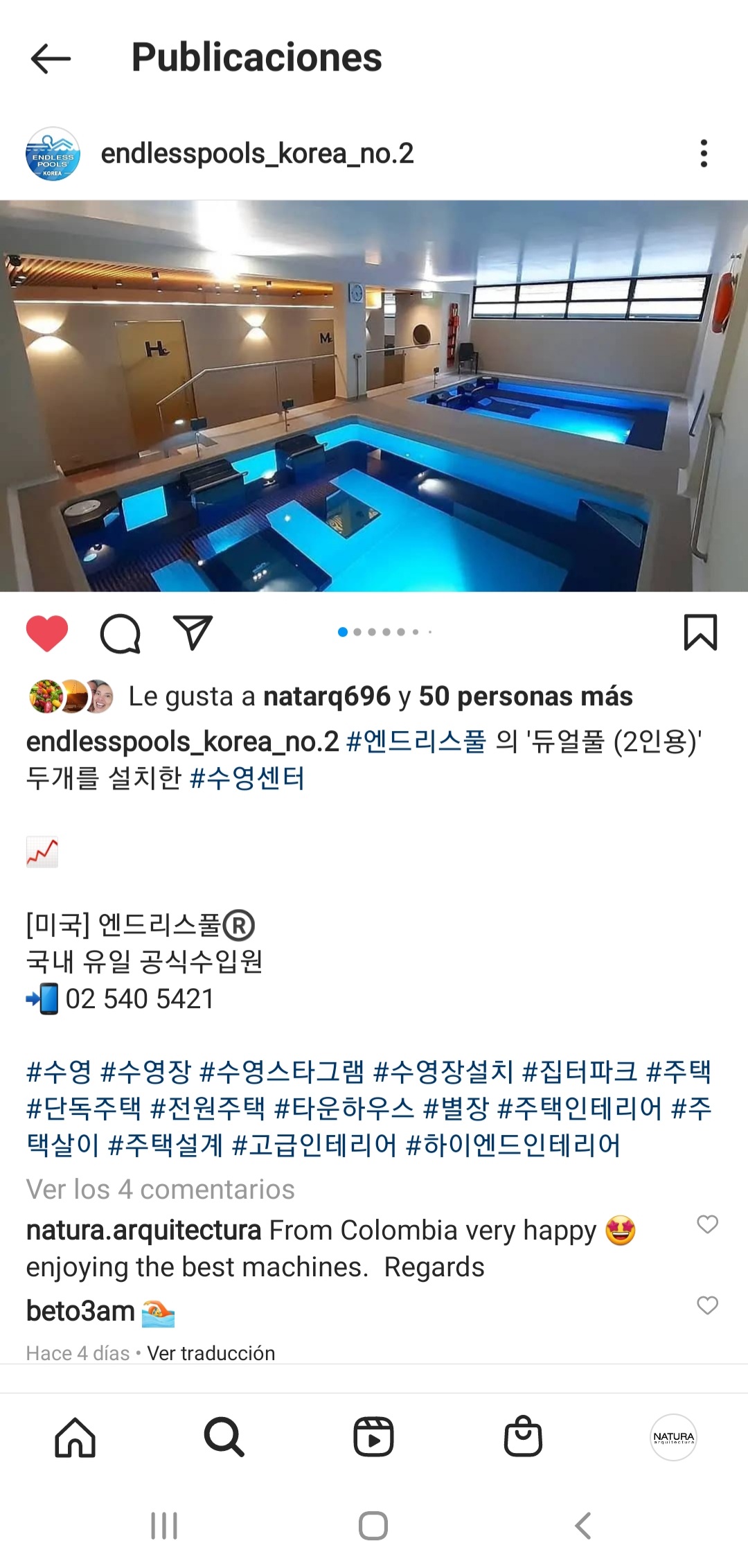Unlike the post with the red heart

(47, 633)
